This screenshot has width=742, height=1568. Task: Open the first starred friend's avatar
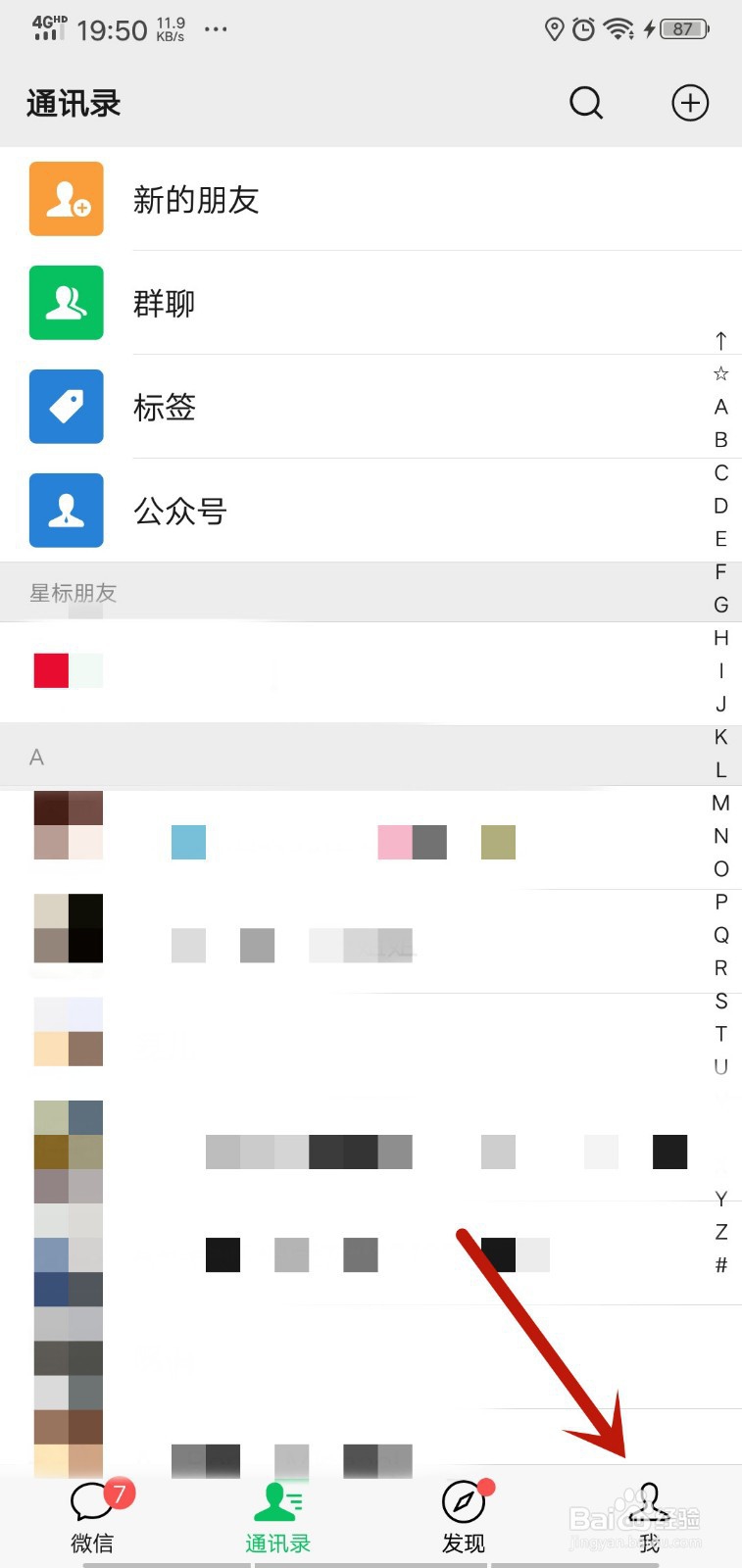pos(67,670)
